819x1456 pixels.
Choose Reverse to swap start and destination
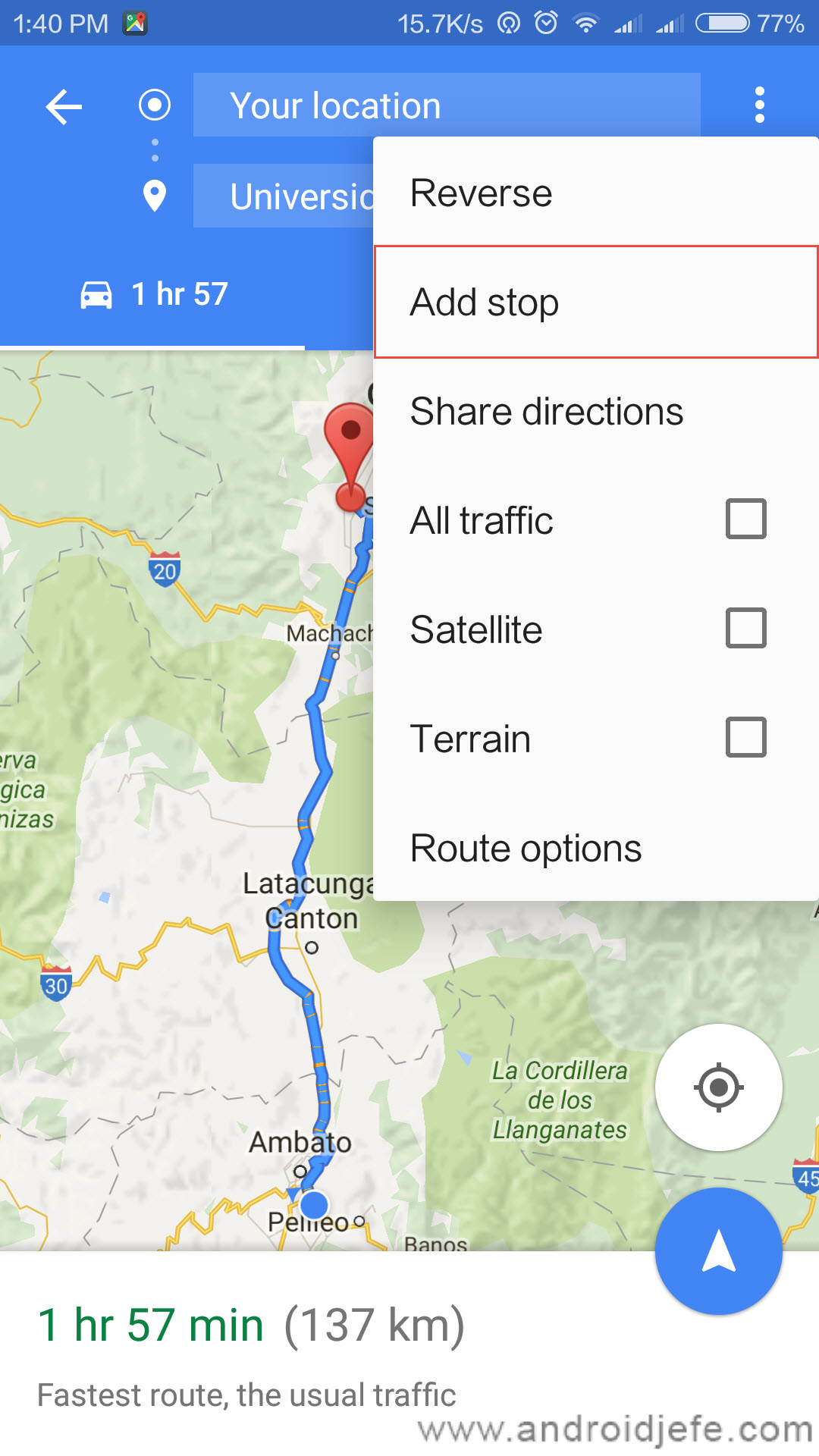pos(481,192)
